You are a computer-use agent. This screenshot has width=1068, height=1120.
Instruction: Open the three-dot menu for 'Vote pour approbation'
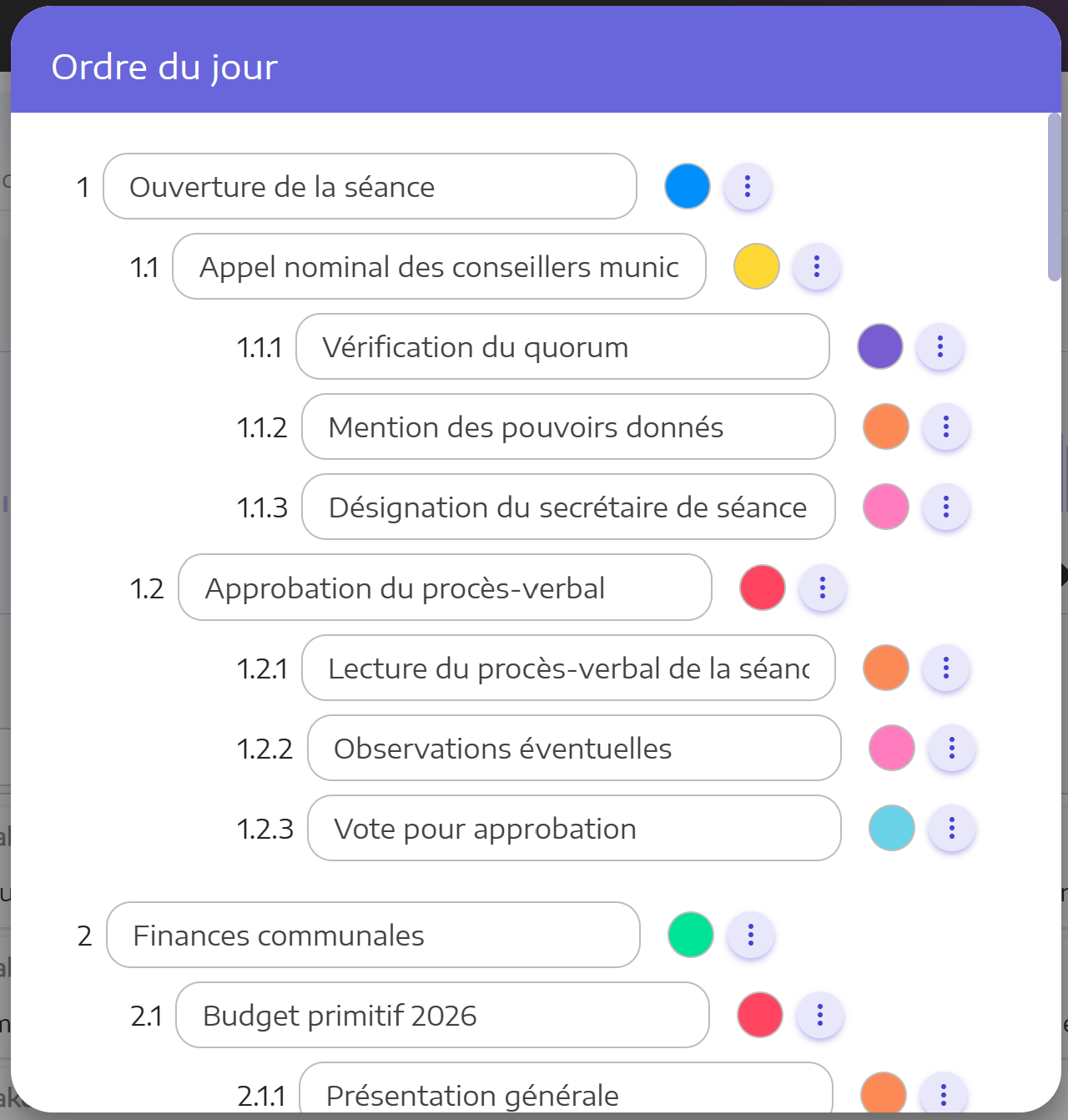951,828
